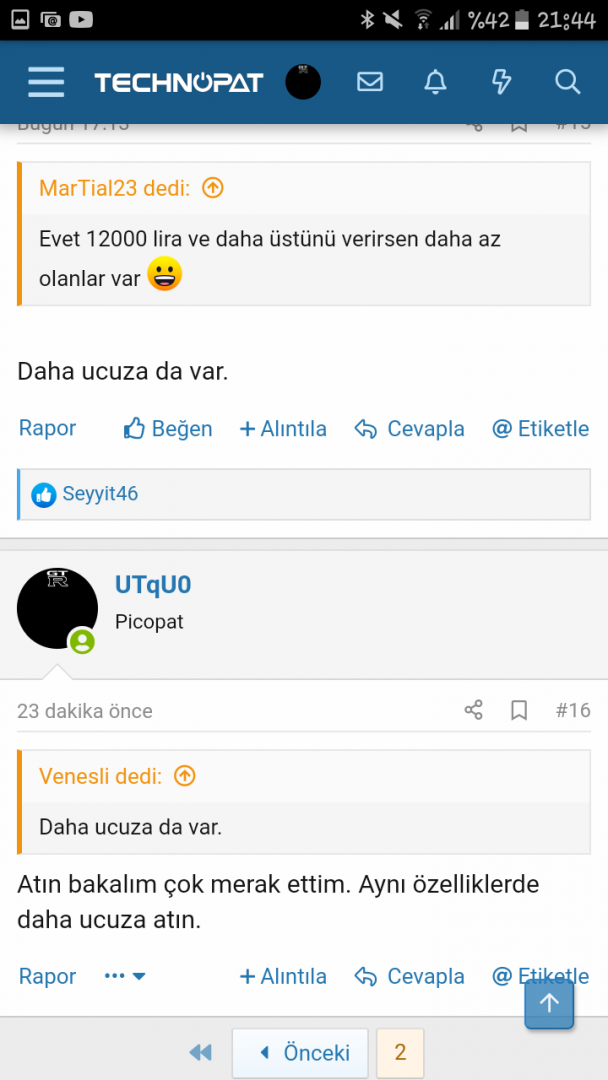Jump to MarTial23's quoted post
The width and height of the screenshot is (608, 1080).
click(x=212, y=188)
